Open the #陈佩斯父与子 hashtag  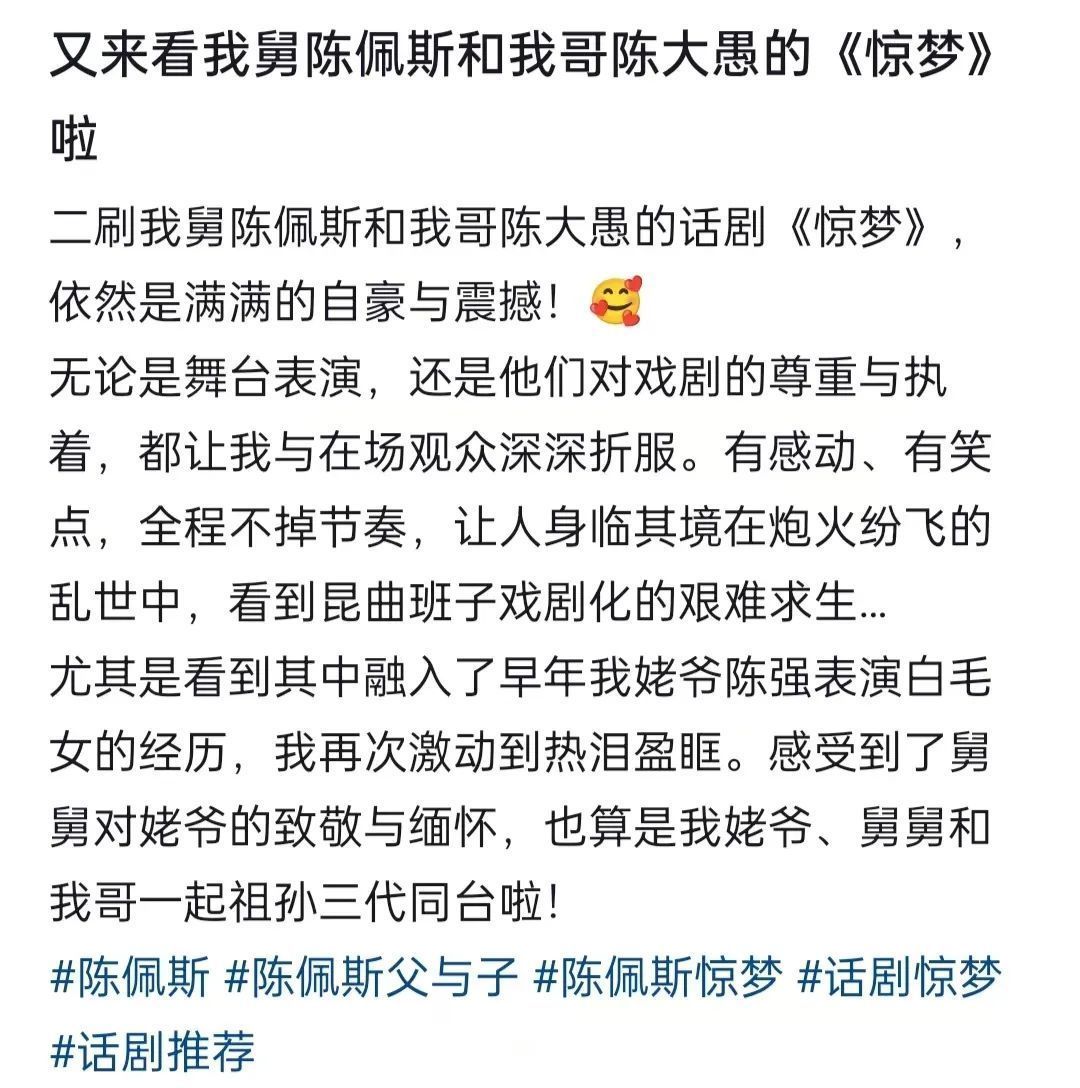(371, 976)
